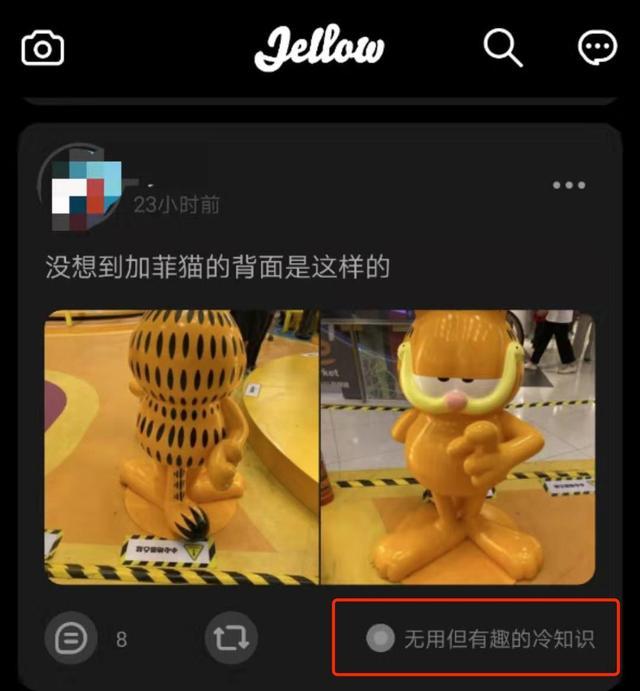
Task: Open the post's three-dot overflow menu
Action: pos(568,185)
